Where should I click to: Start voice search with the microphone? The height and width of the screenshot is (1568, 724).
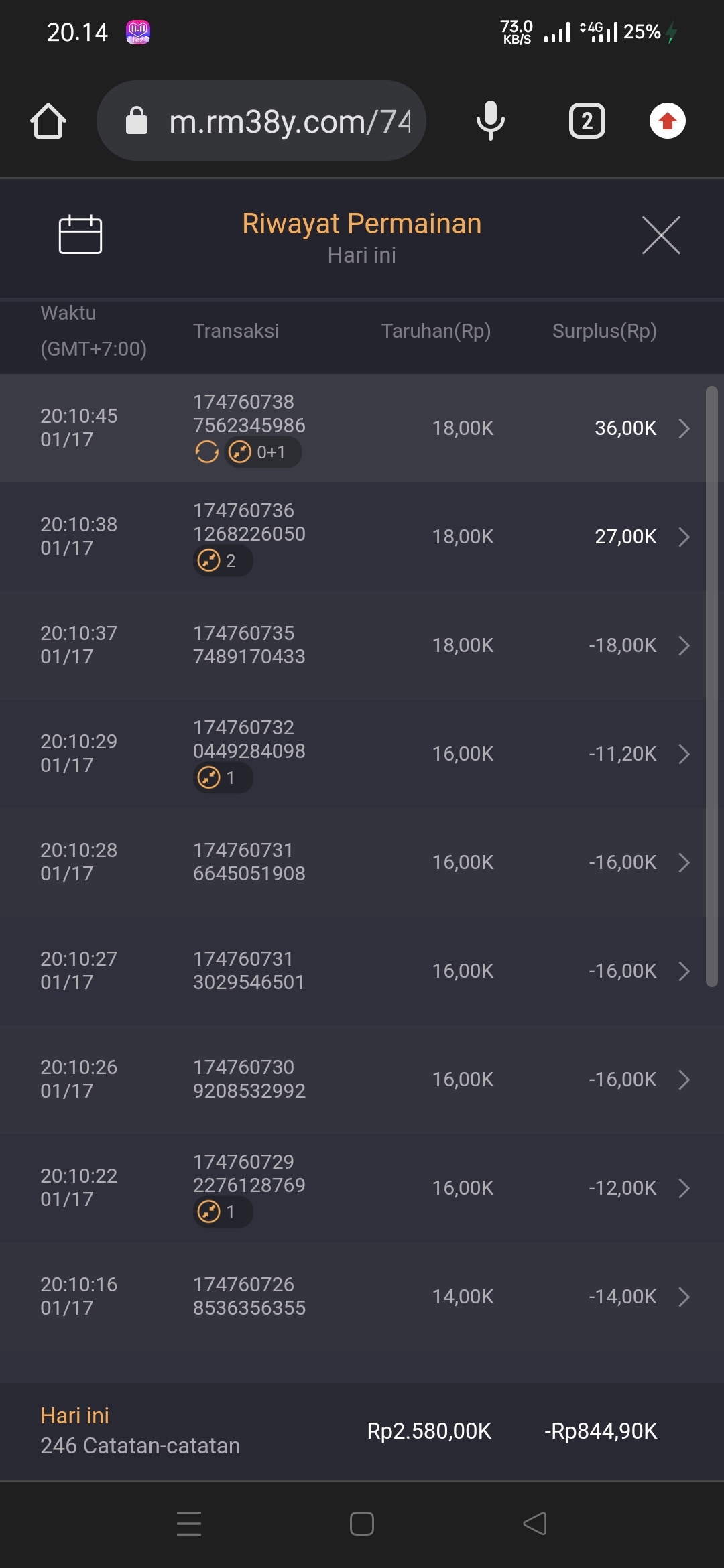pos(491,121)
